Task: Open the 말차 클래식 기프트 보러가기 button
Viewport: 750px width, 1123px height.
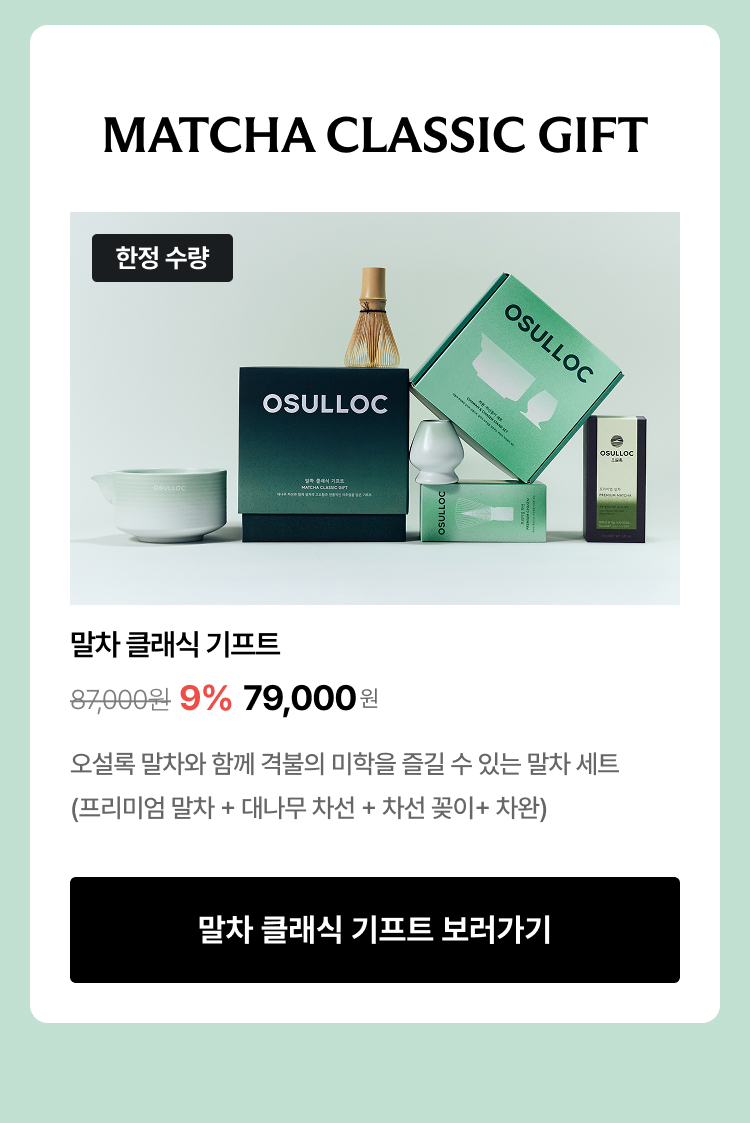Action: [375, 930]
